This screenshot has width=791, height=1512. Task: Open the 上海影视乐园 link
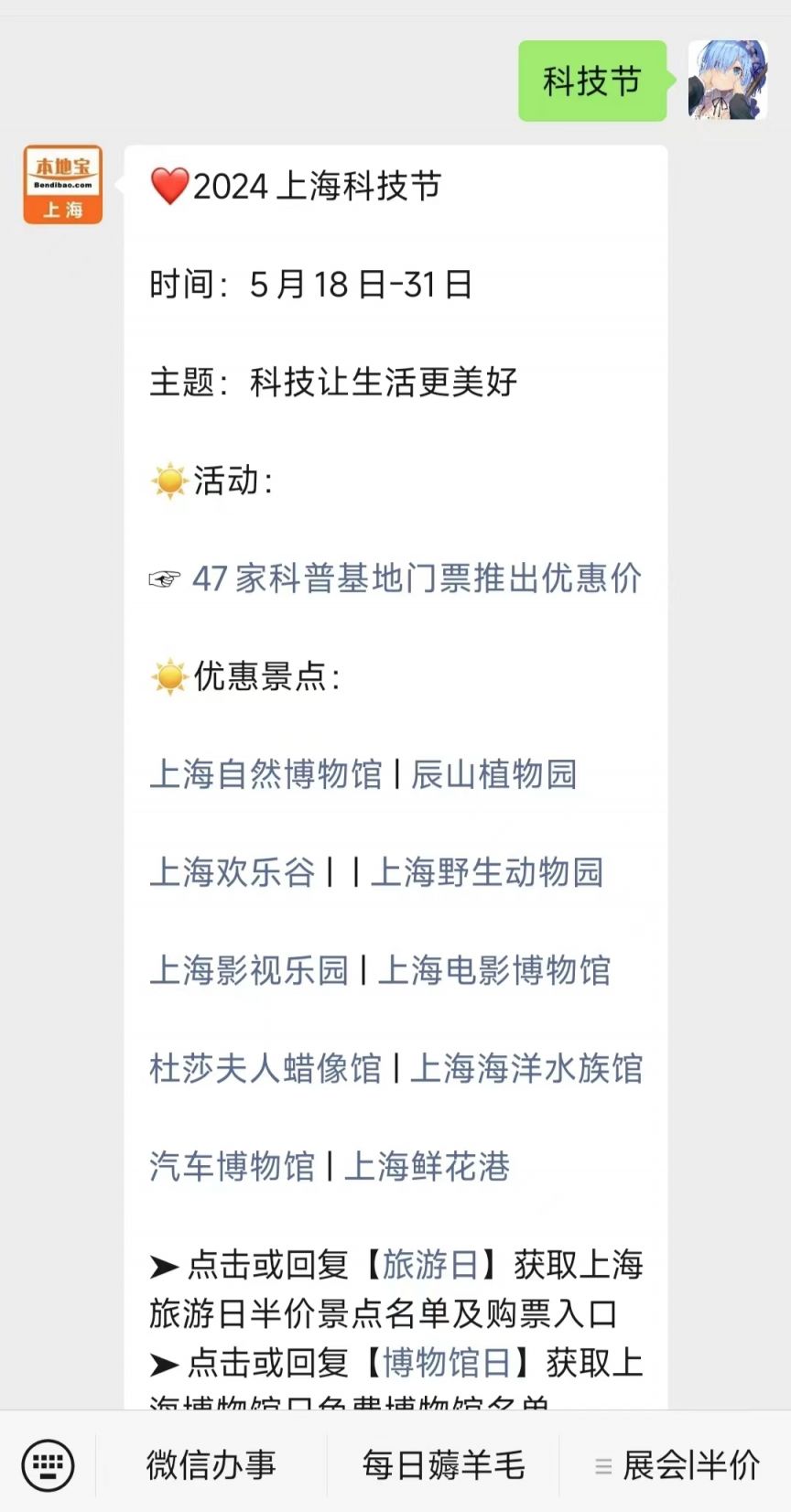[x=249, y=970]
